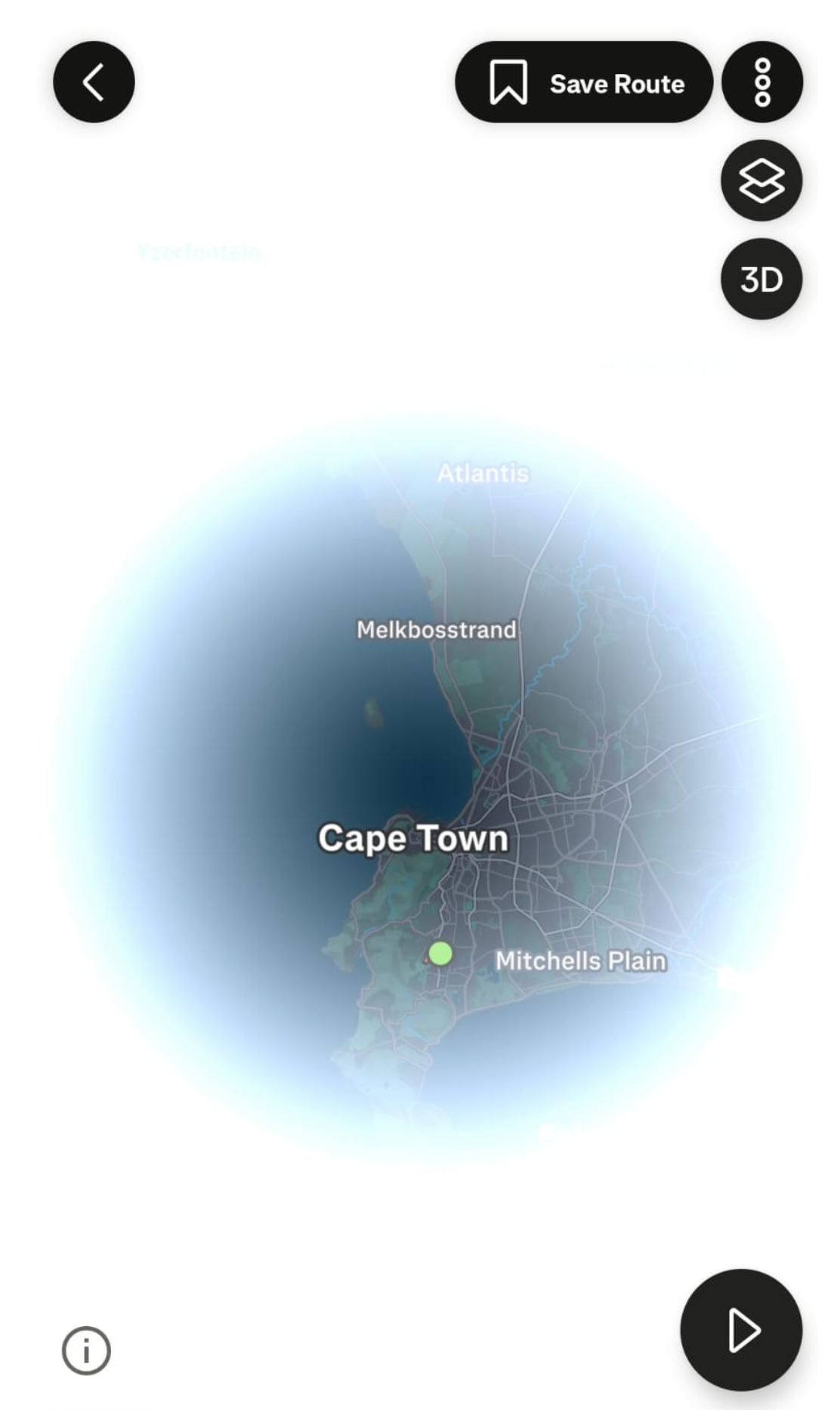
Task: Open the map layers selector
Action: (761, 181)
